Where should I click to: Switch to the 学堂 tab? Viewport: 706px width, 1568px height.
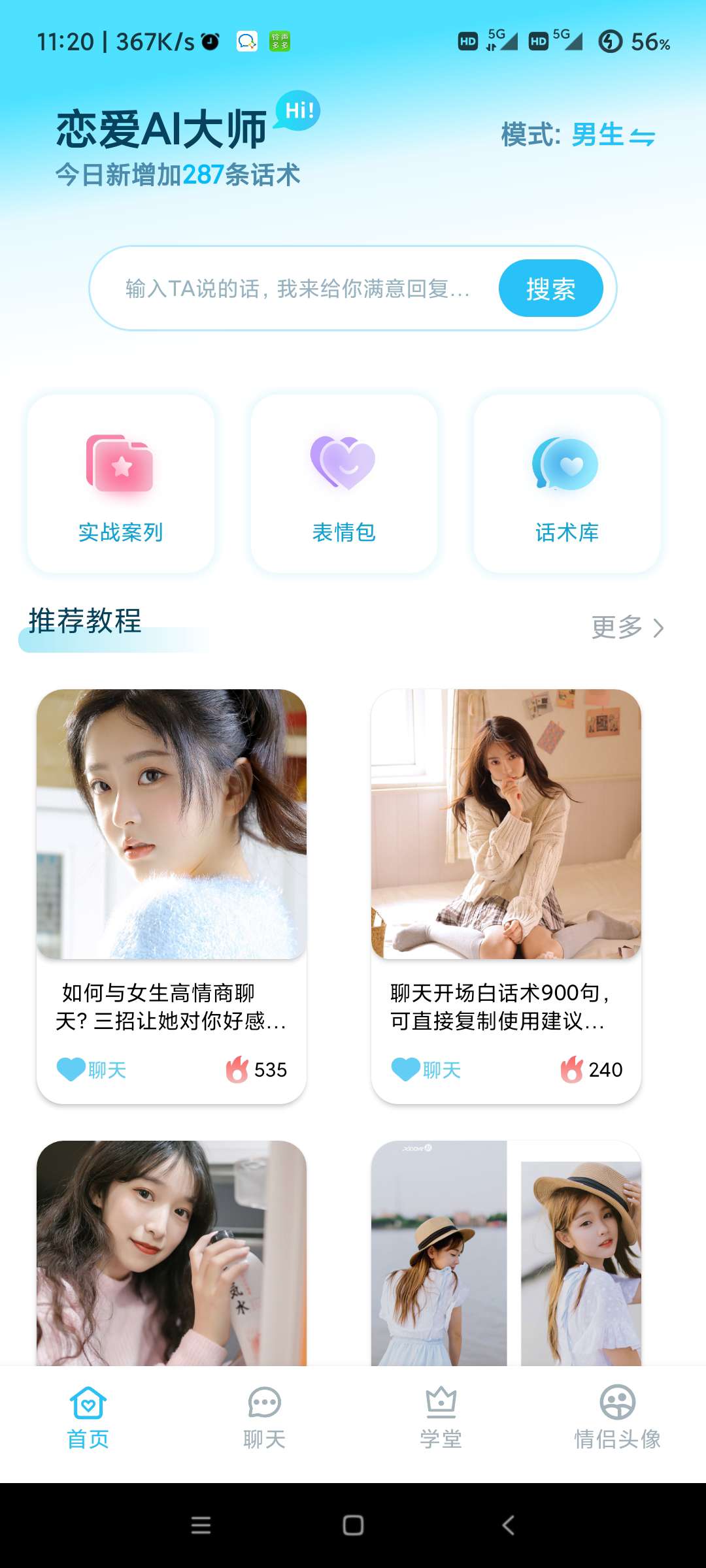pos(441,1416)
